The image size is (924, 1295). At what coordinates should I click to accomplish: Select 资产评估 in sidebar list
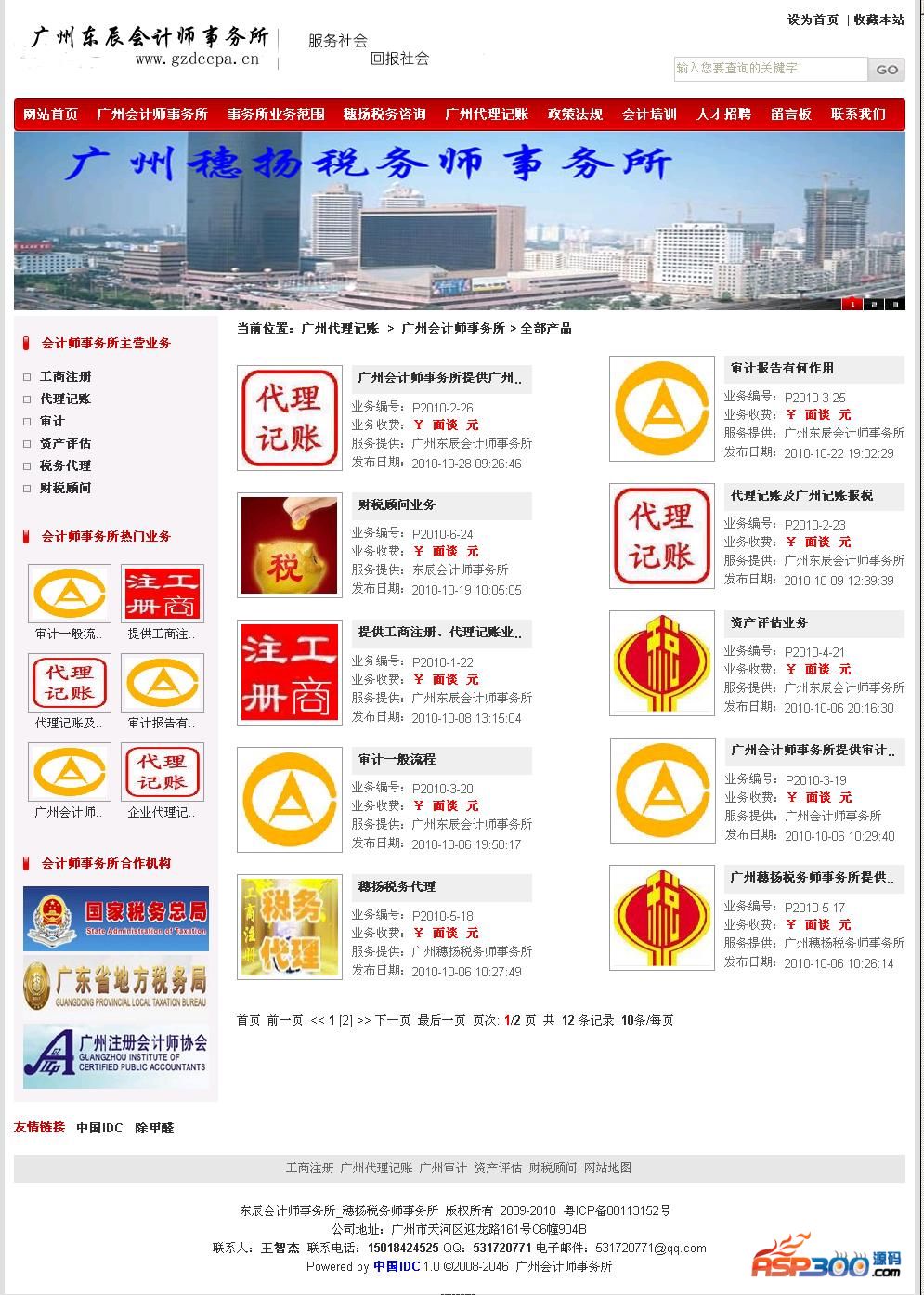pyautogui.click(x=65, y=443)
